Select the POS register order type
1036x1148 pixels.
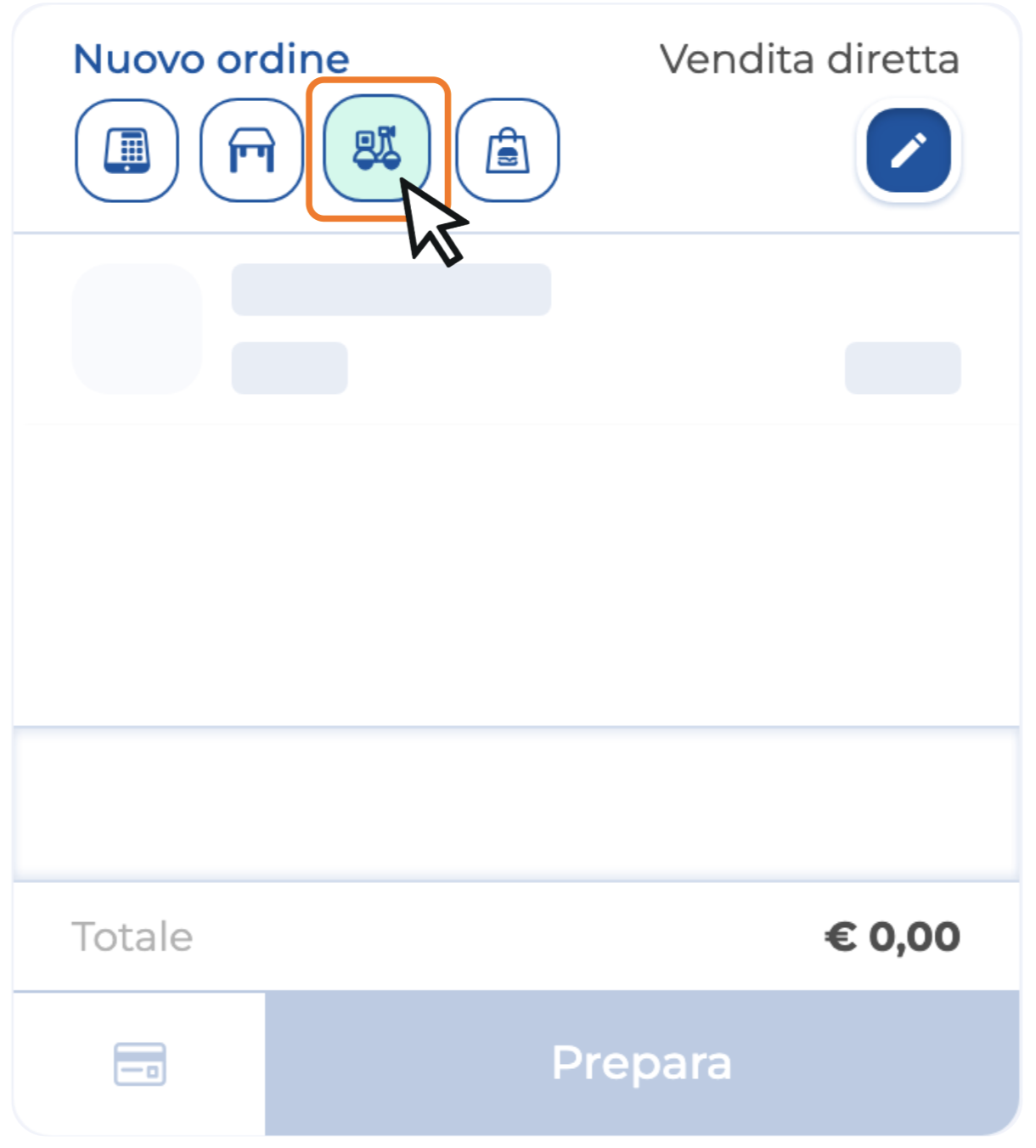[127, 150]
